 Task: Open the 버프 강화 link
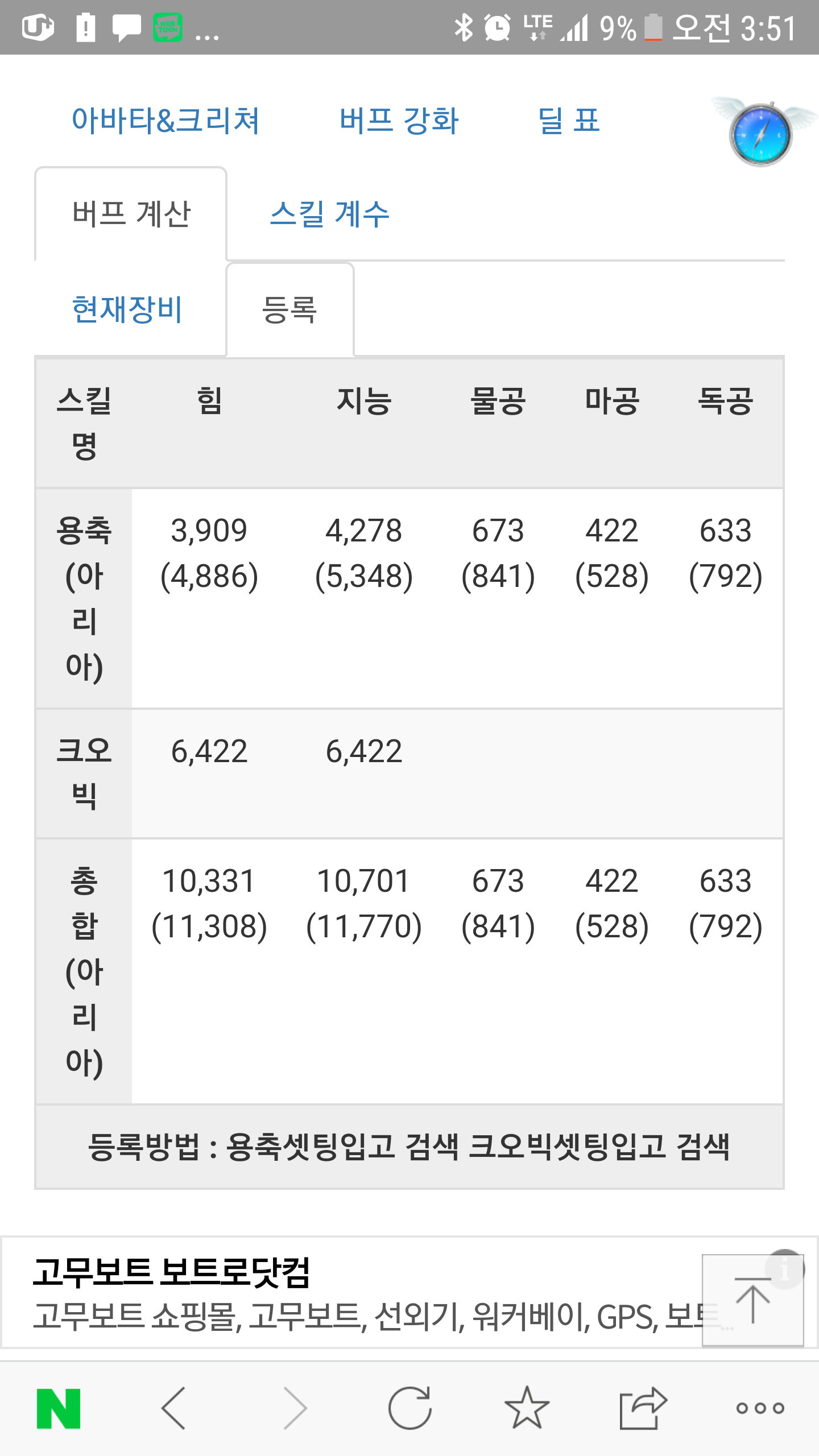point(399,121)
